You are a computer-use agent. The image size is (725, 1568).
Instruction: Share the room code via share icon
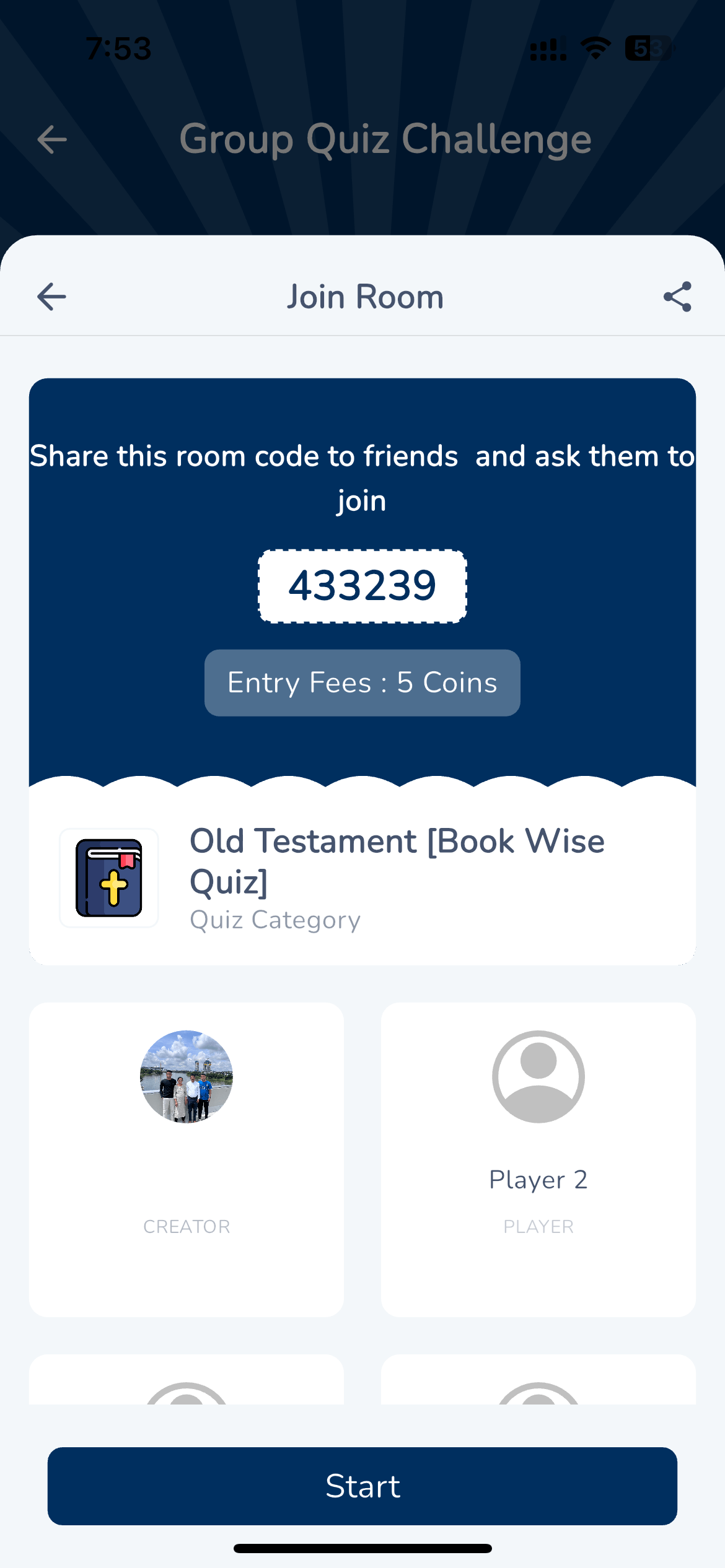pyautogui.click(x=677, y=297)
